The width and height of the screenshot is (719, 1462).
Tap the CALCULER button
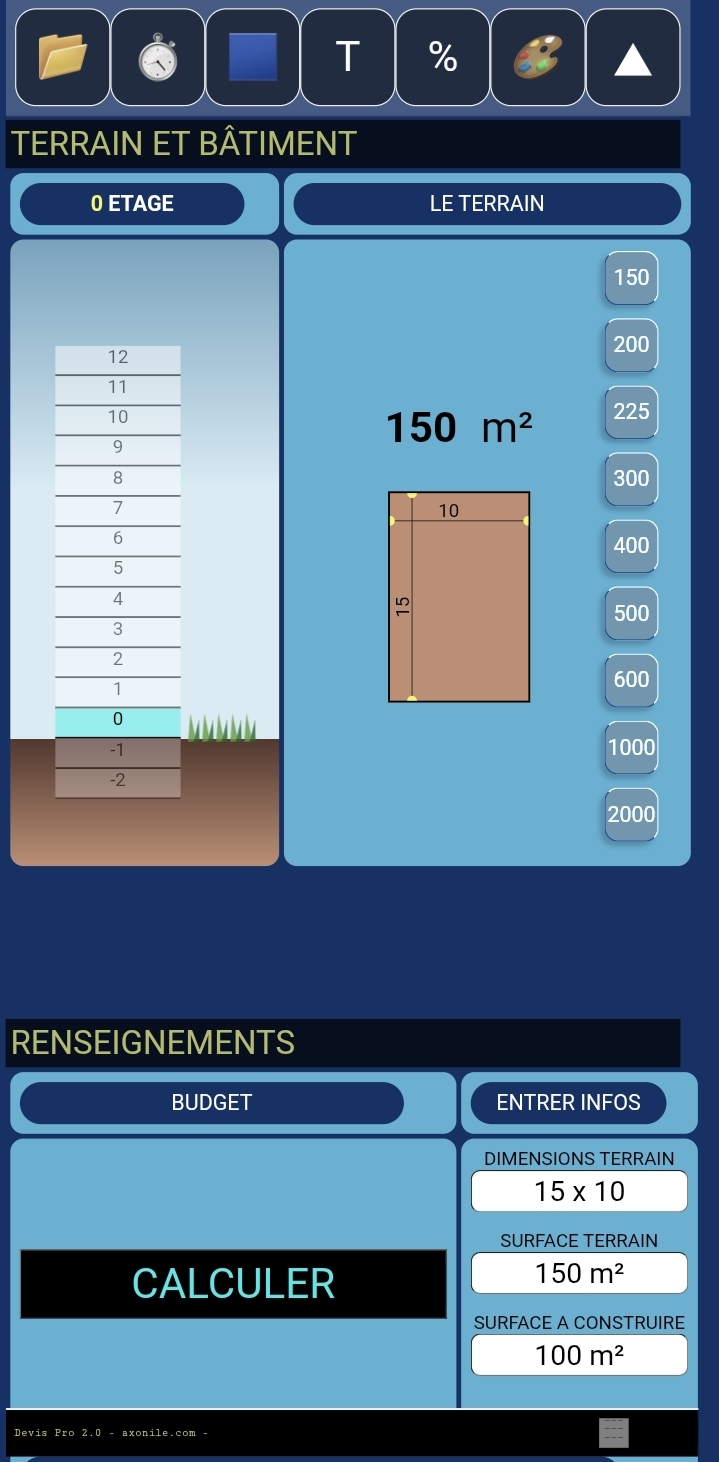coord(233,1284)
